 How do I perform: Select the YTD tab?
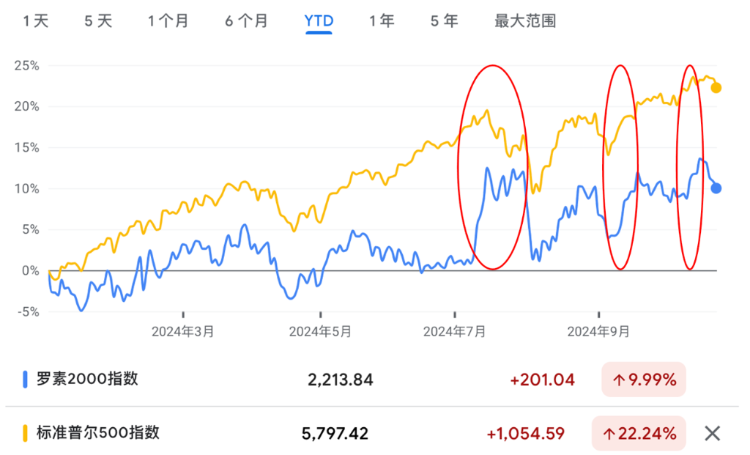[x=318, y=20]
